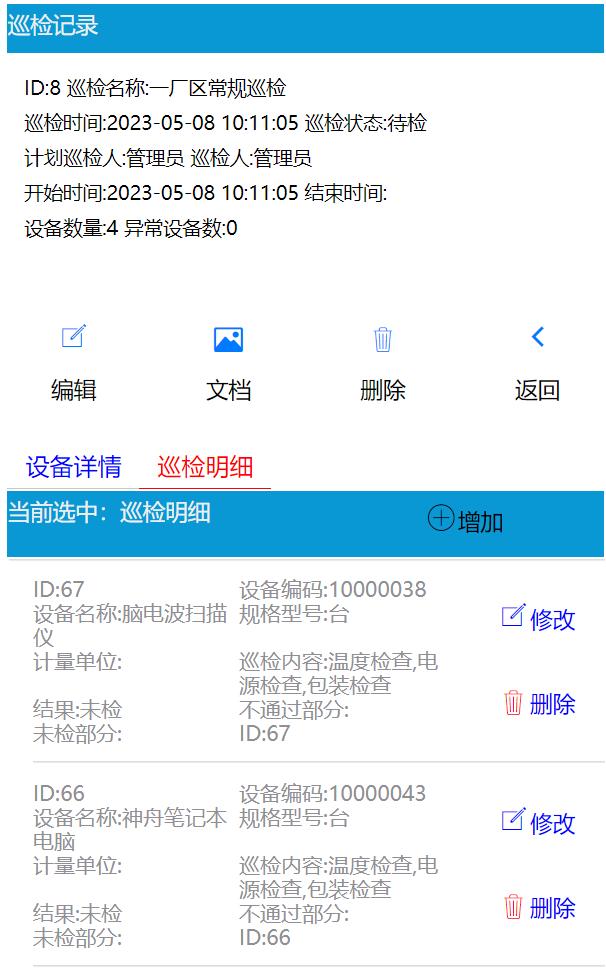606x978 pixels.
Task: Delete this inspection record via 删除
Action: point(382,364)
